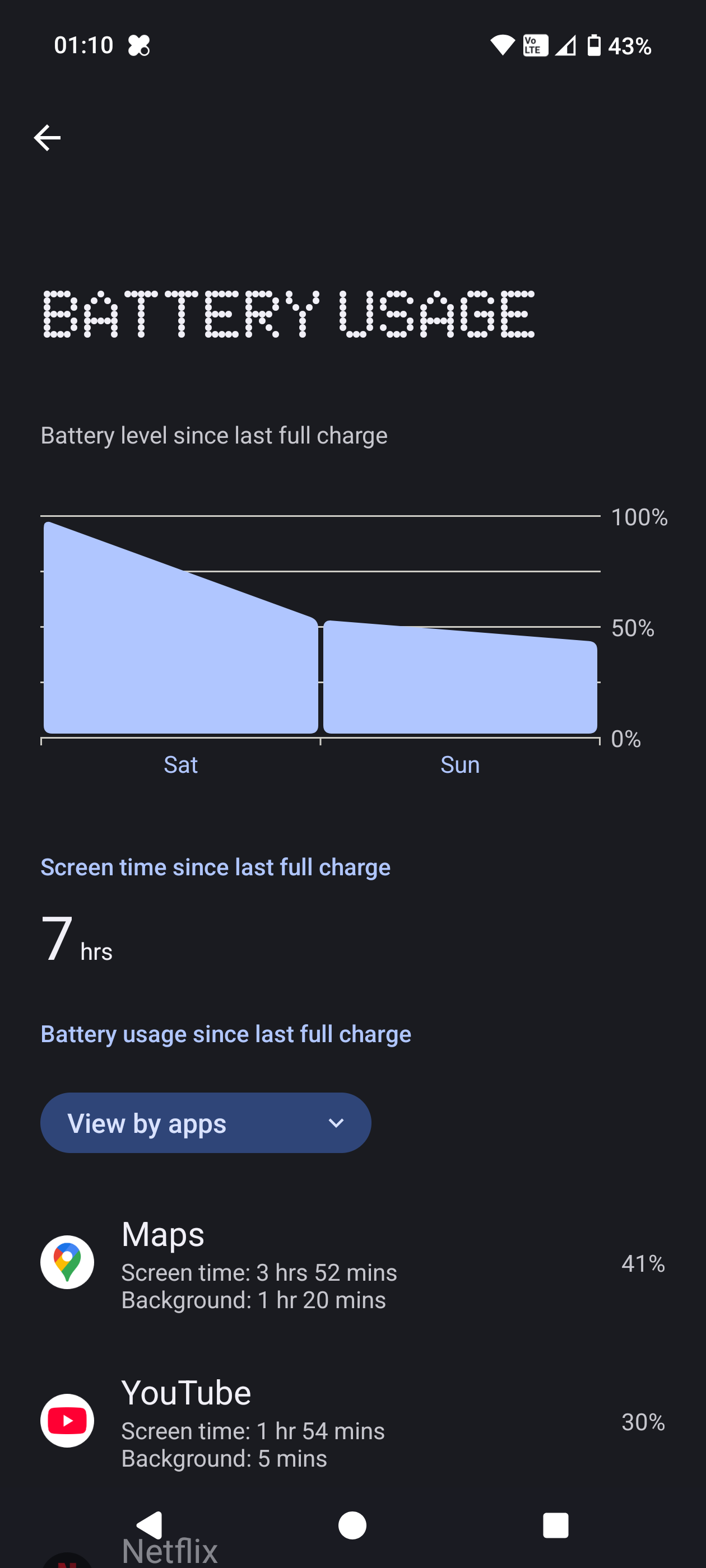The height and width of the screenshot is (1568, 706).
Task: Expand the View by apps dropdown
Action: (206, 1123)
